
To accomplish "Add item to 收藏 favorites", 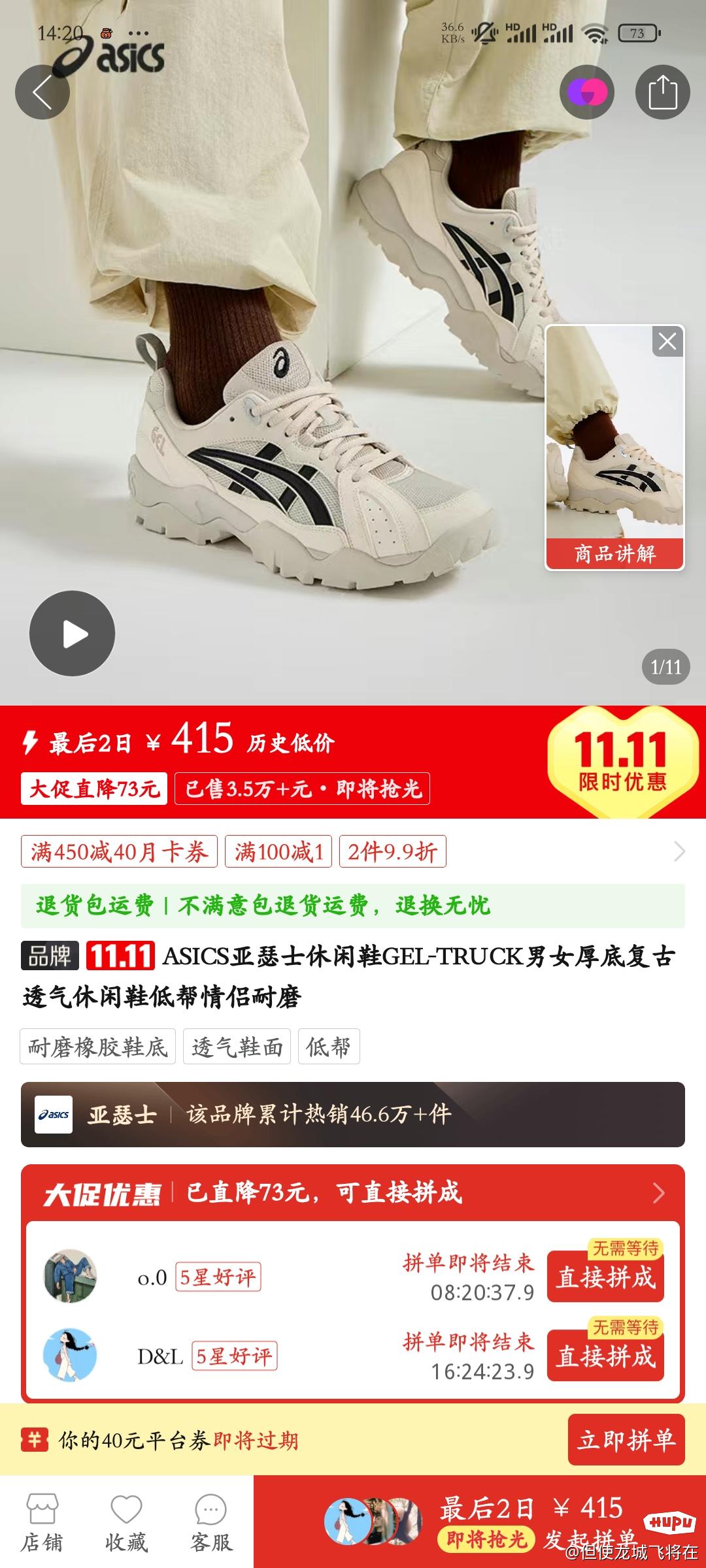I will click(126, 1523).
